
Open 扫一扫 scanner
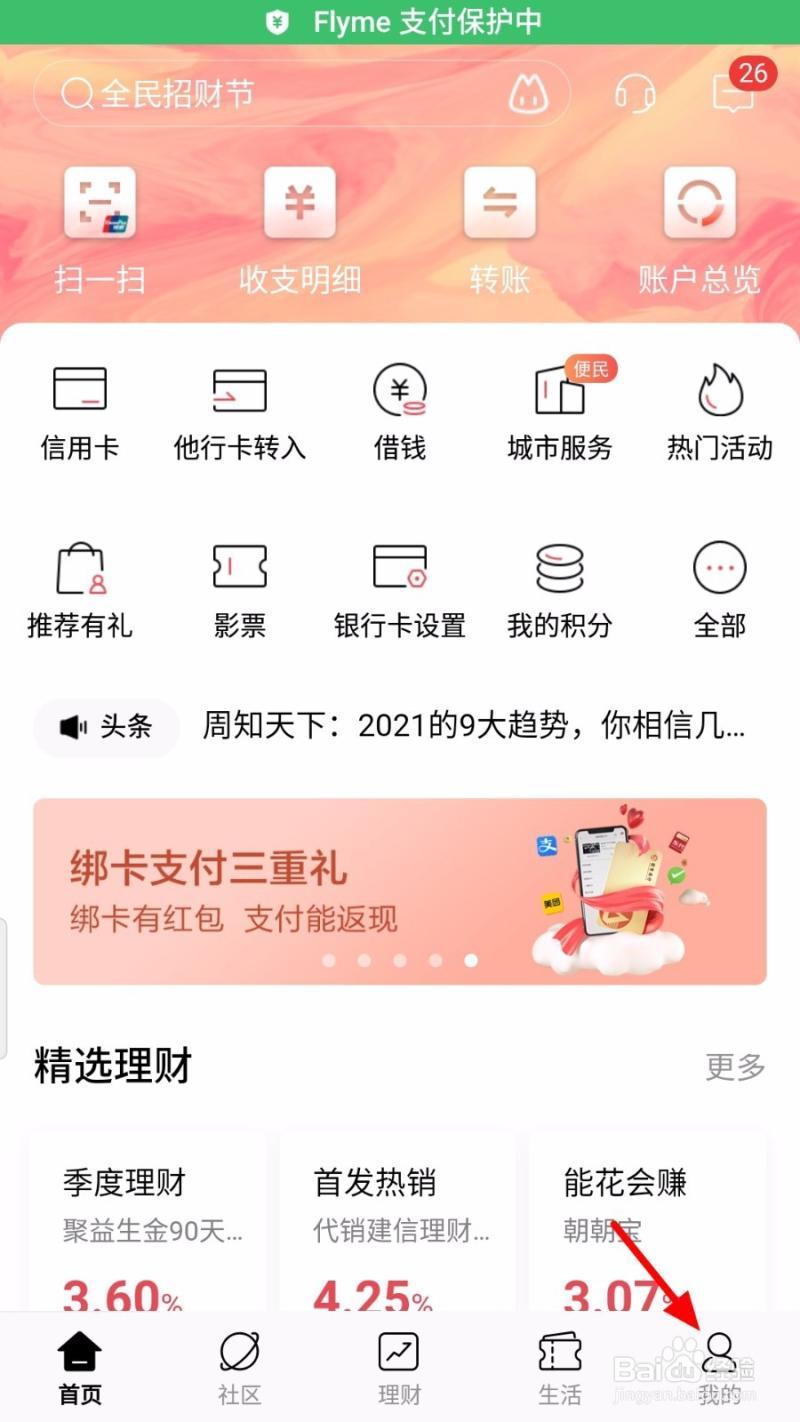tap(100, 232)
